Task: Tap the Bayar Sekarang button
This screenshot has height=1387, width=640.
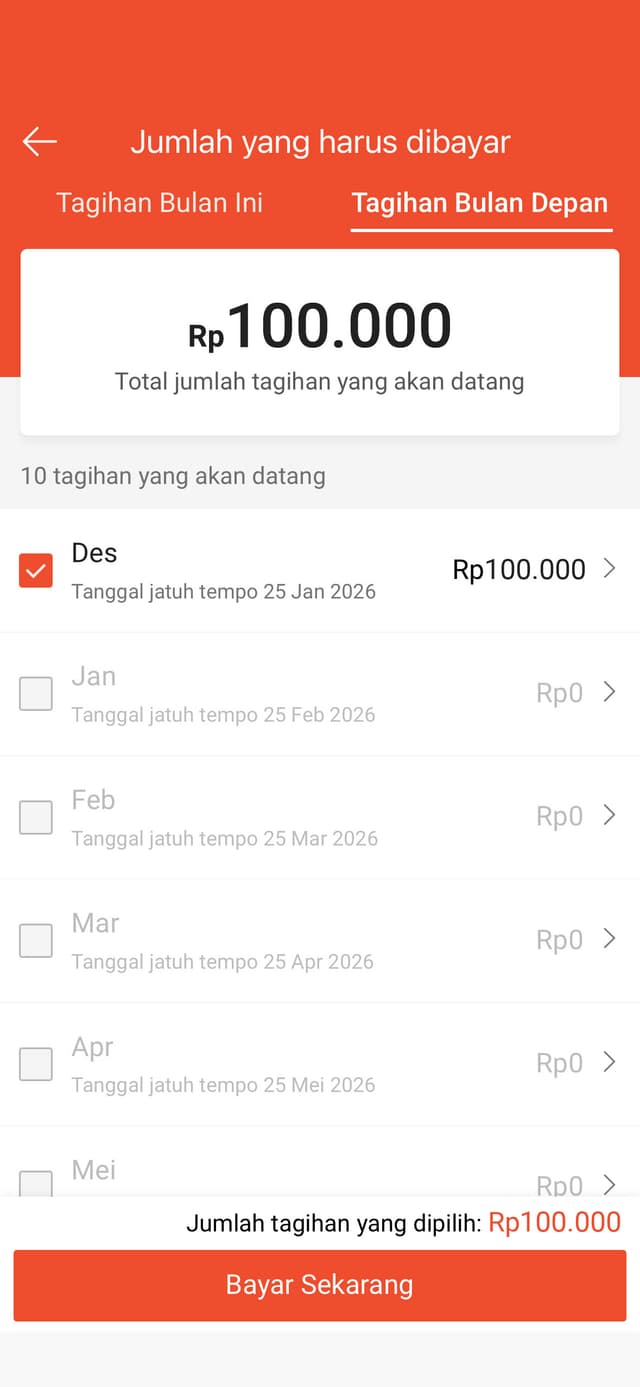Action: coord(320,1285)
